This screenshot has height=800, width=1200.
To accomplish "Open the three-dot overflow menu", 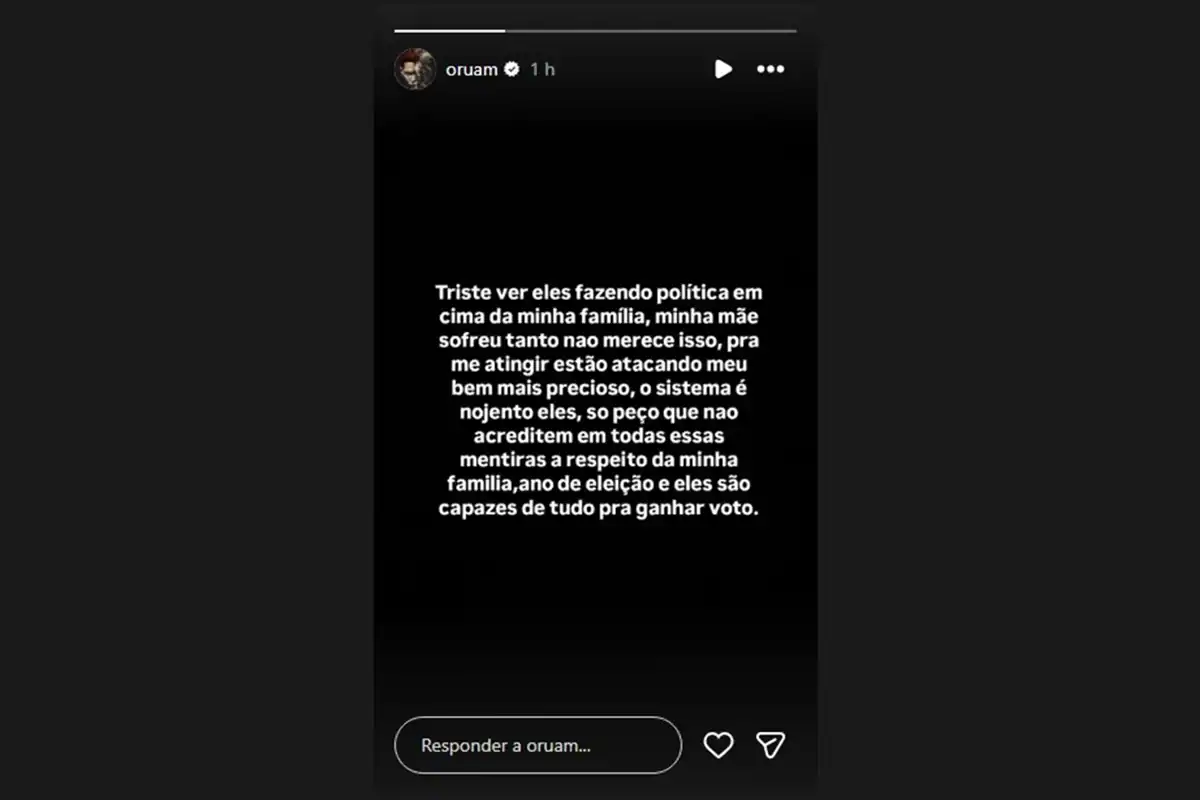I will (x=770, y=69).
